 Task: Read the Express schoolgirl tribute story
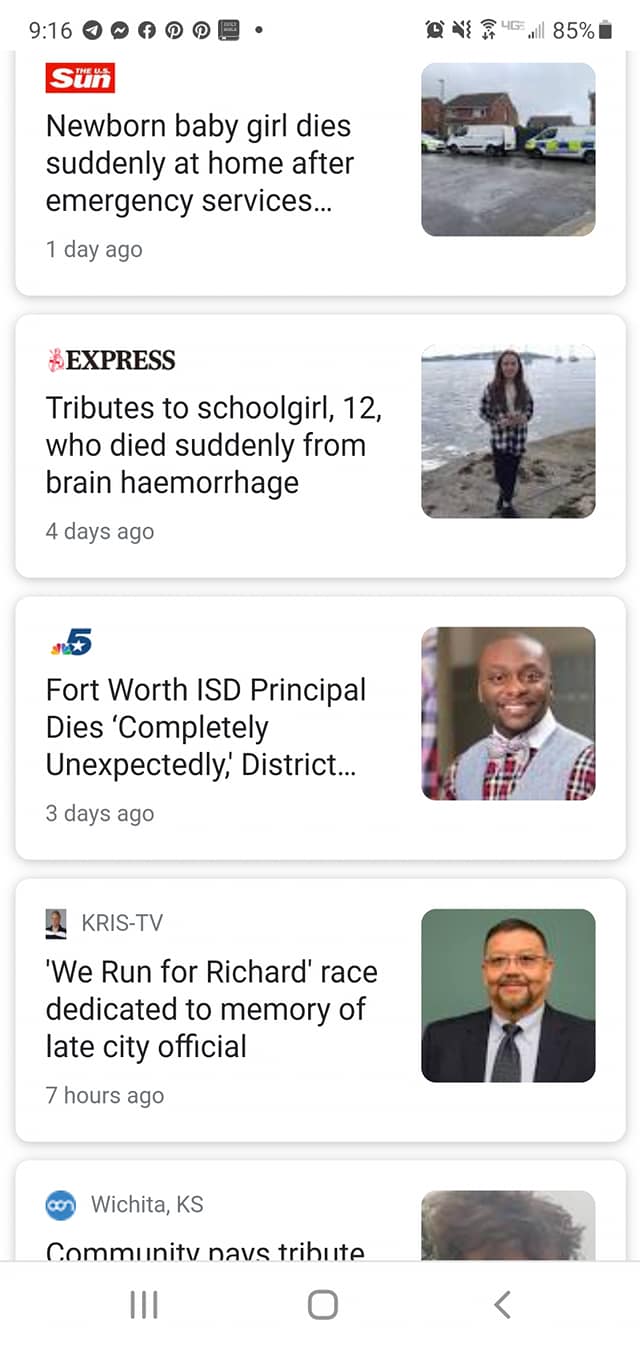point(214,446)
